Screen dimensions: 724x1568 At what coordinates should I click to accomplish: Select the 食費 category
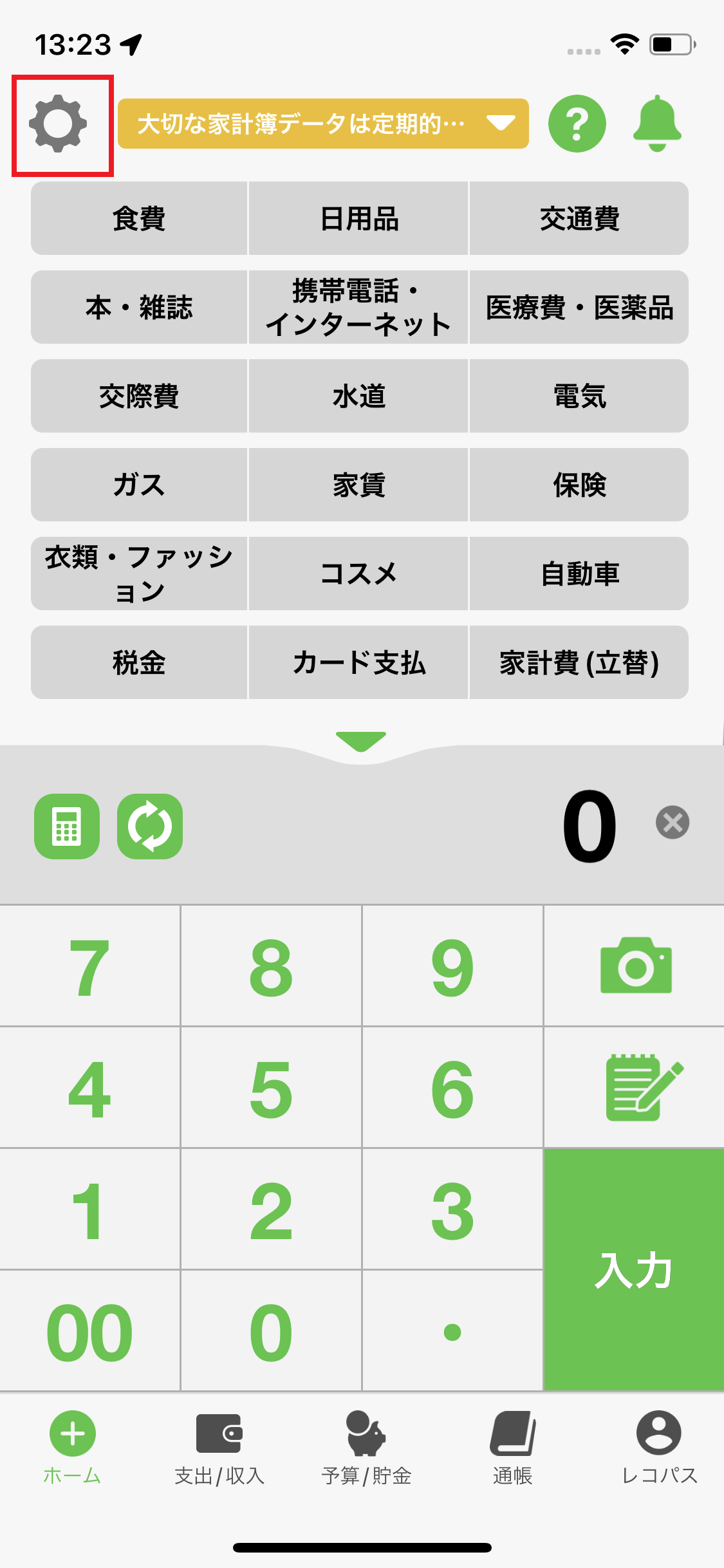pos(139,219)
